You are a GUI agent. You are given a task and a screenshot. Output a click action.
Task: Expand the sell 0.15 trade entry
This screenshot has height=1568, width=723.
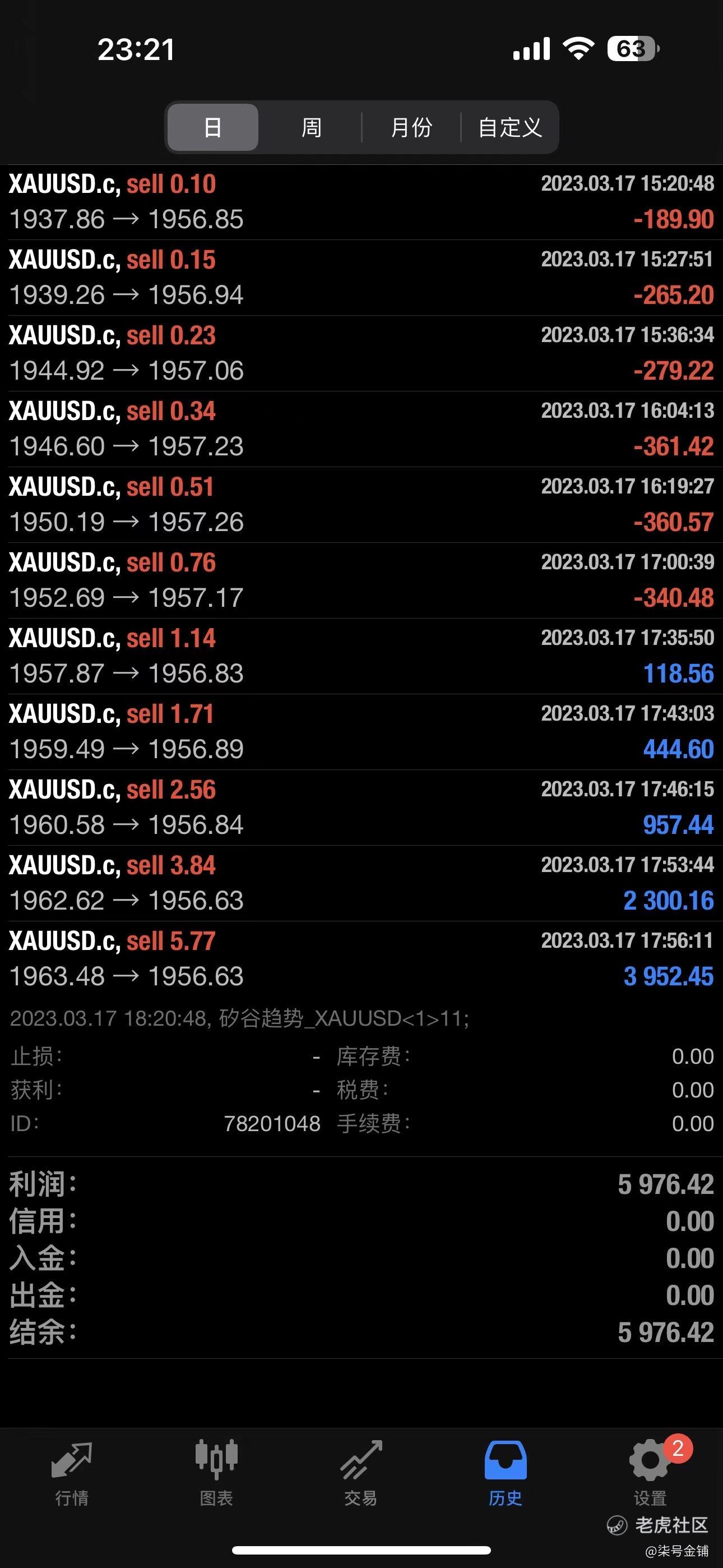point(361,278)
